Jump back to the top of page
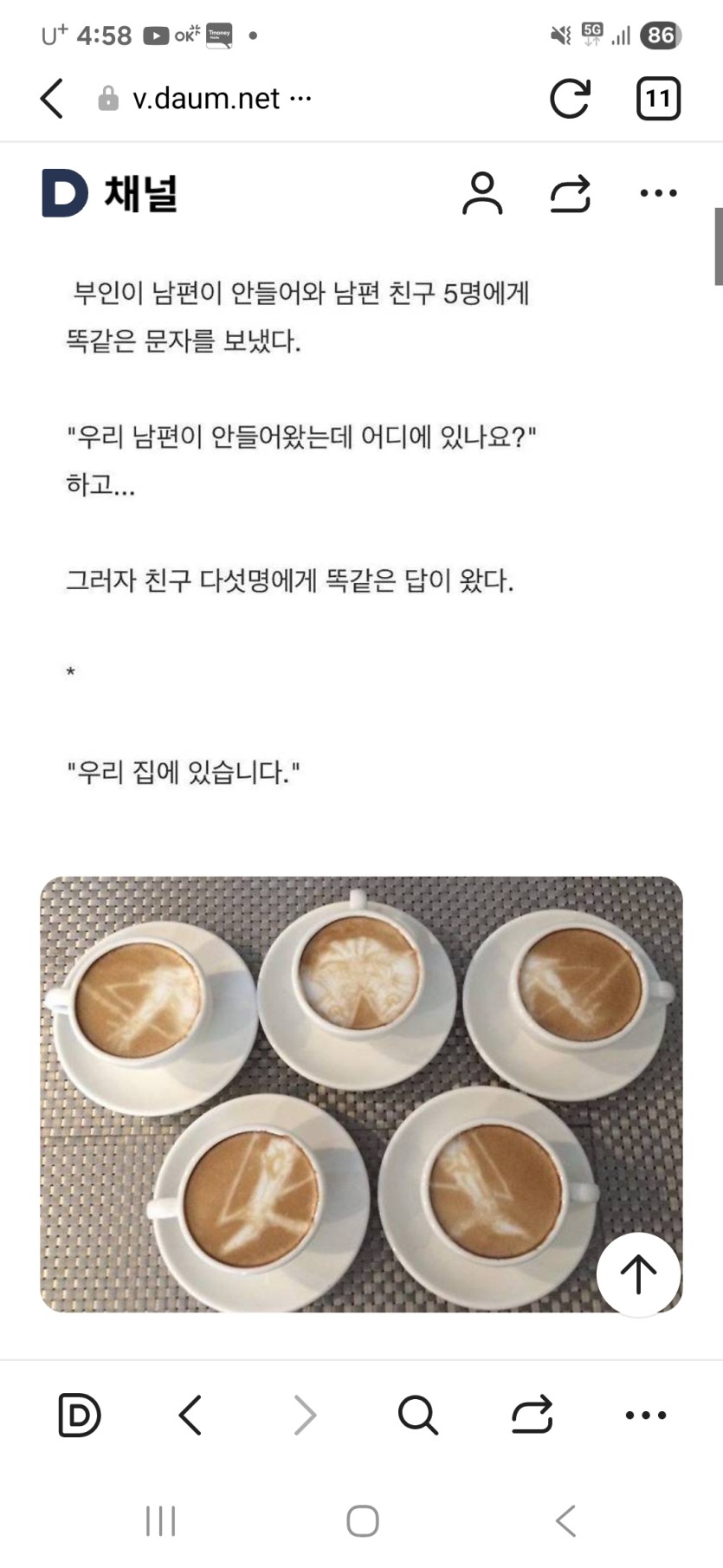This screenshot has width=723, height=1568. tap(638, 1274)
